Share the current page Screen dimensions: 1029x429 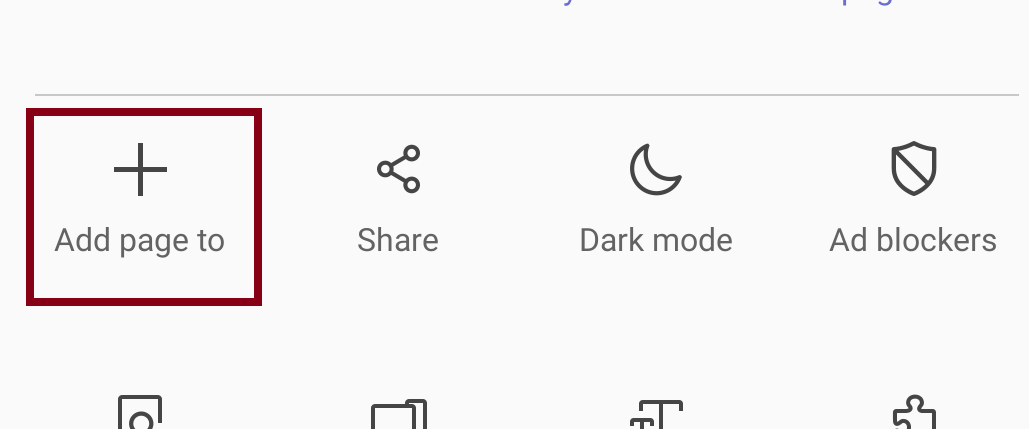pos(398,203)
